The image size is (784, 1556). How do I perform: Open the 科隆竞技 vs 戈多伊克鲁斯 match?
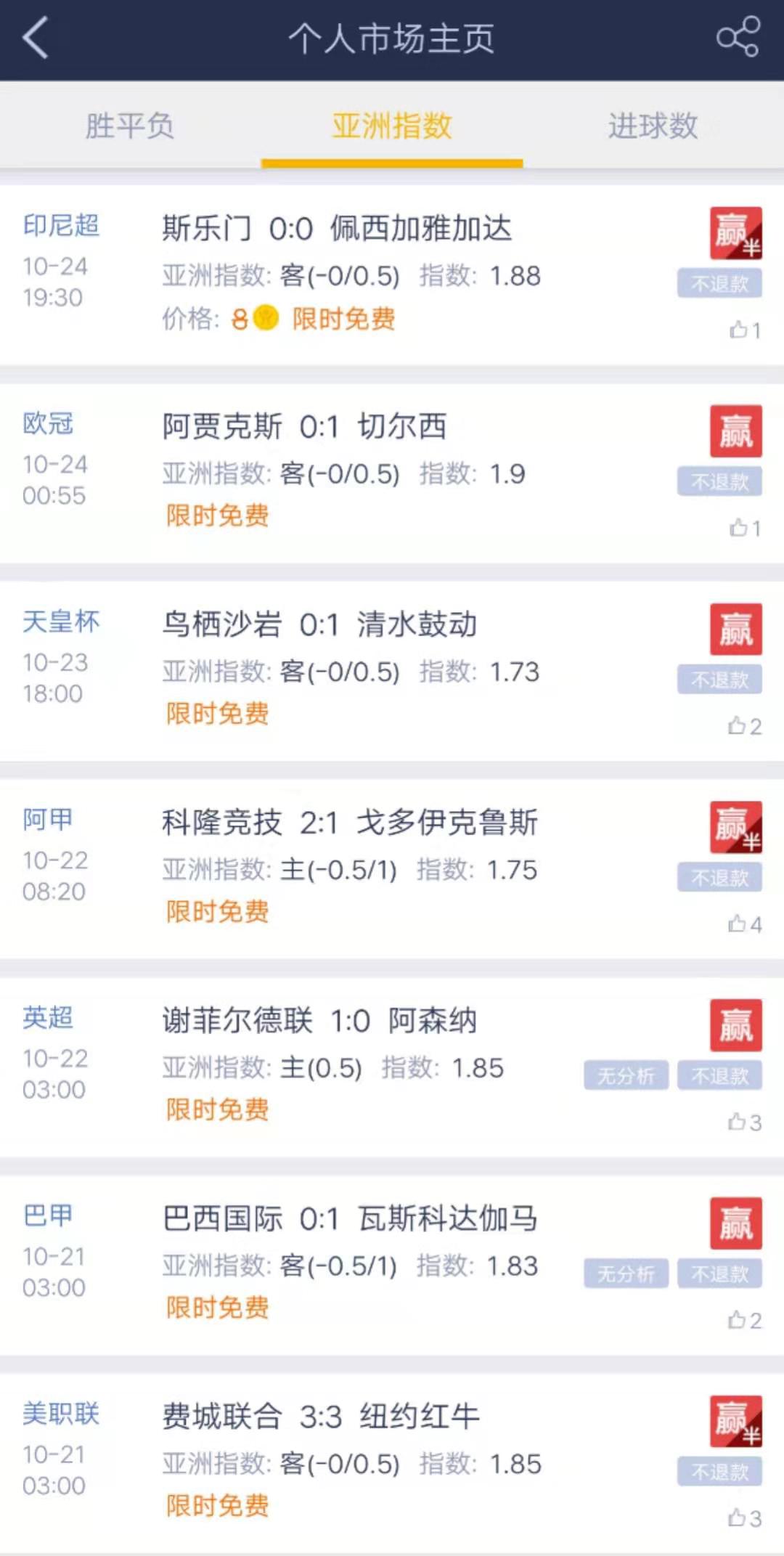tap(349, 823)
